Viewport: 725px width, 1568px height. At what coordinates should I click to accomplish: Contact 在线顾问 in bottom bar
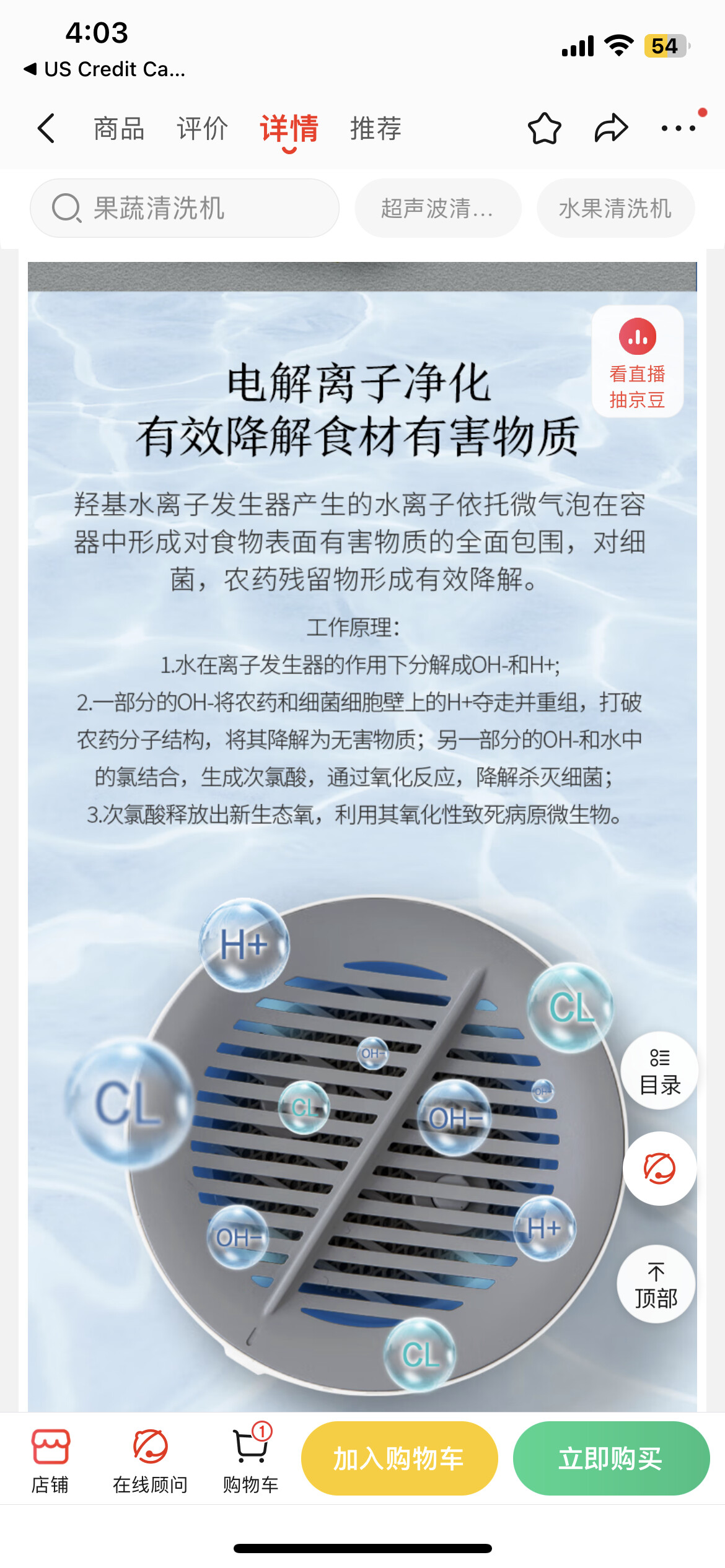coord(150,1461)
